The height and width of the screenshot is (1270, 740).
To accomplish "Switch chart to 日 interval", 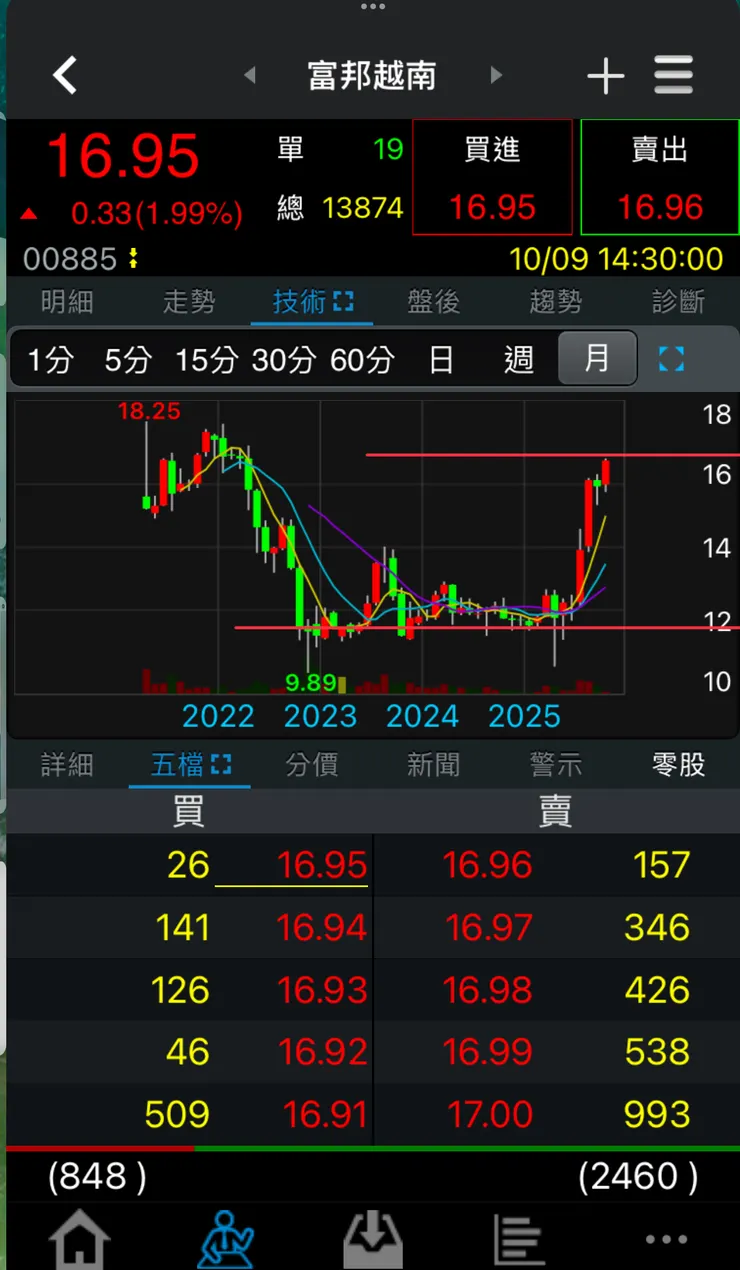I will pos(441,360).
